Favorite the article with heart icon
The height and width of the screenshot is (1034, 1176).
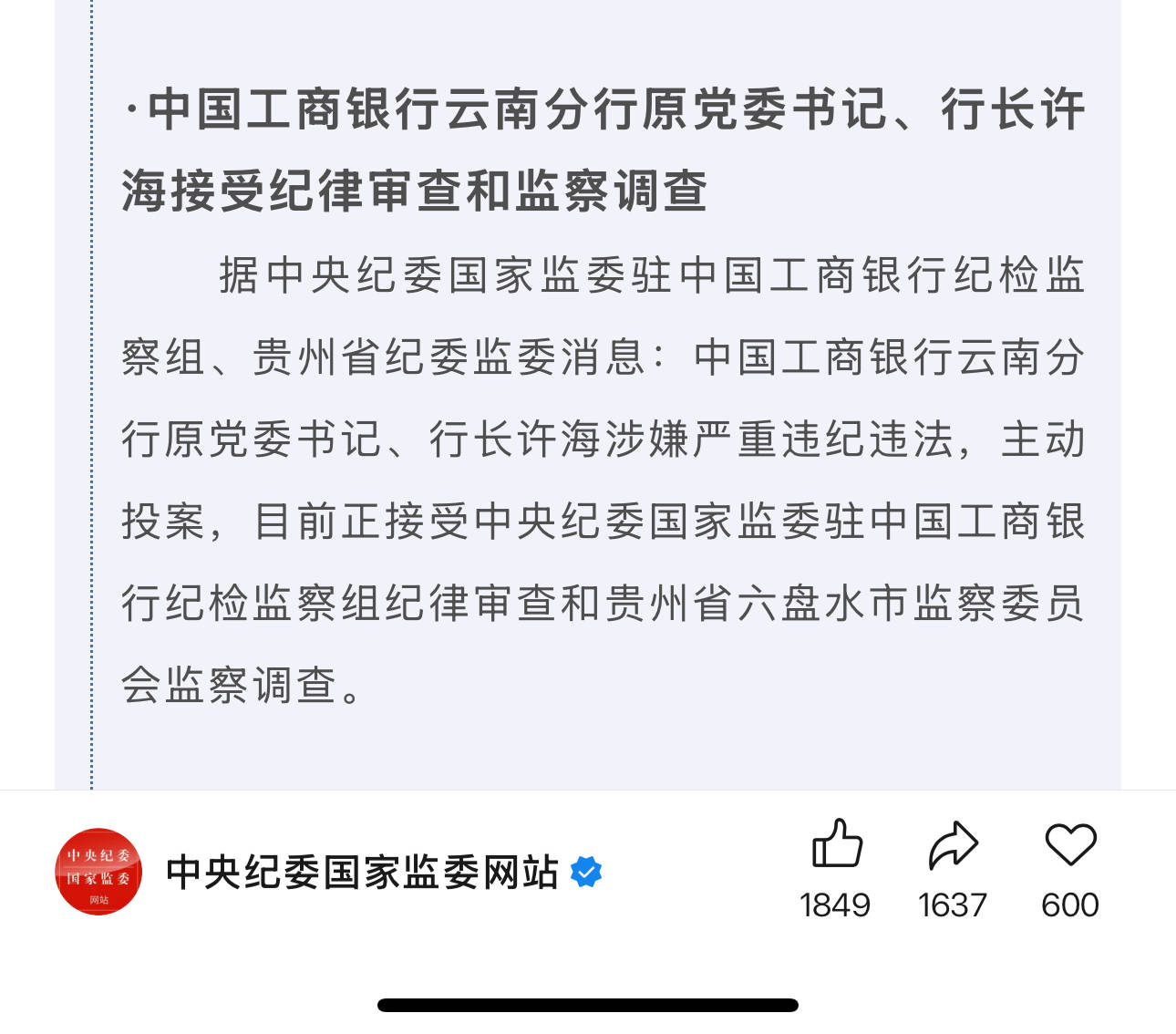1070,844
